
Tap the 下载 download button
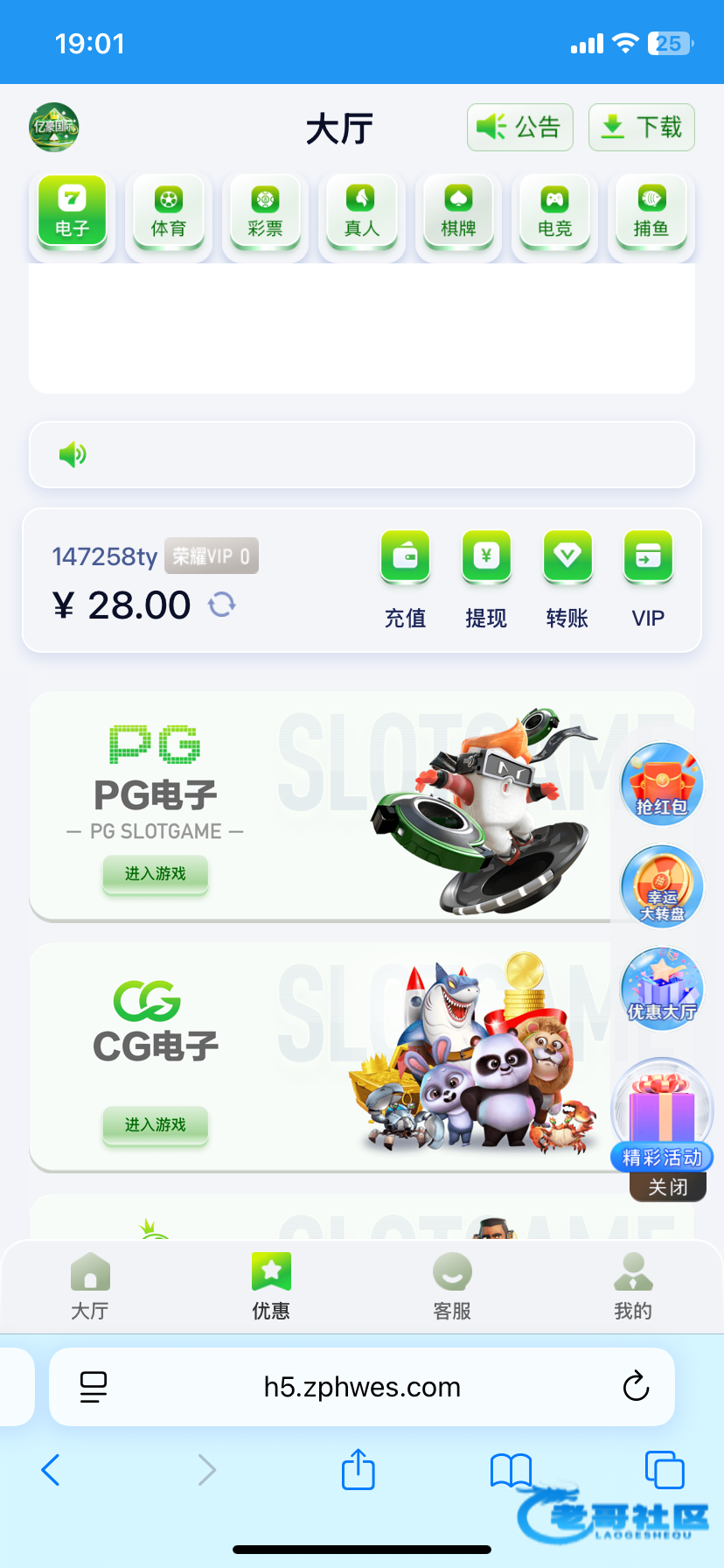click(x=642, y=128)
